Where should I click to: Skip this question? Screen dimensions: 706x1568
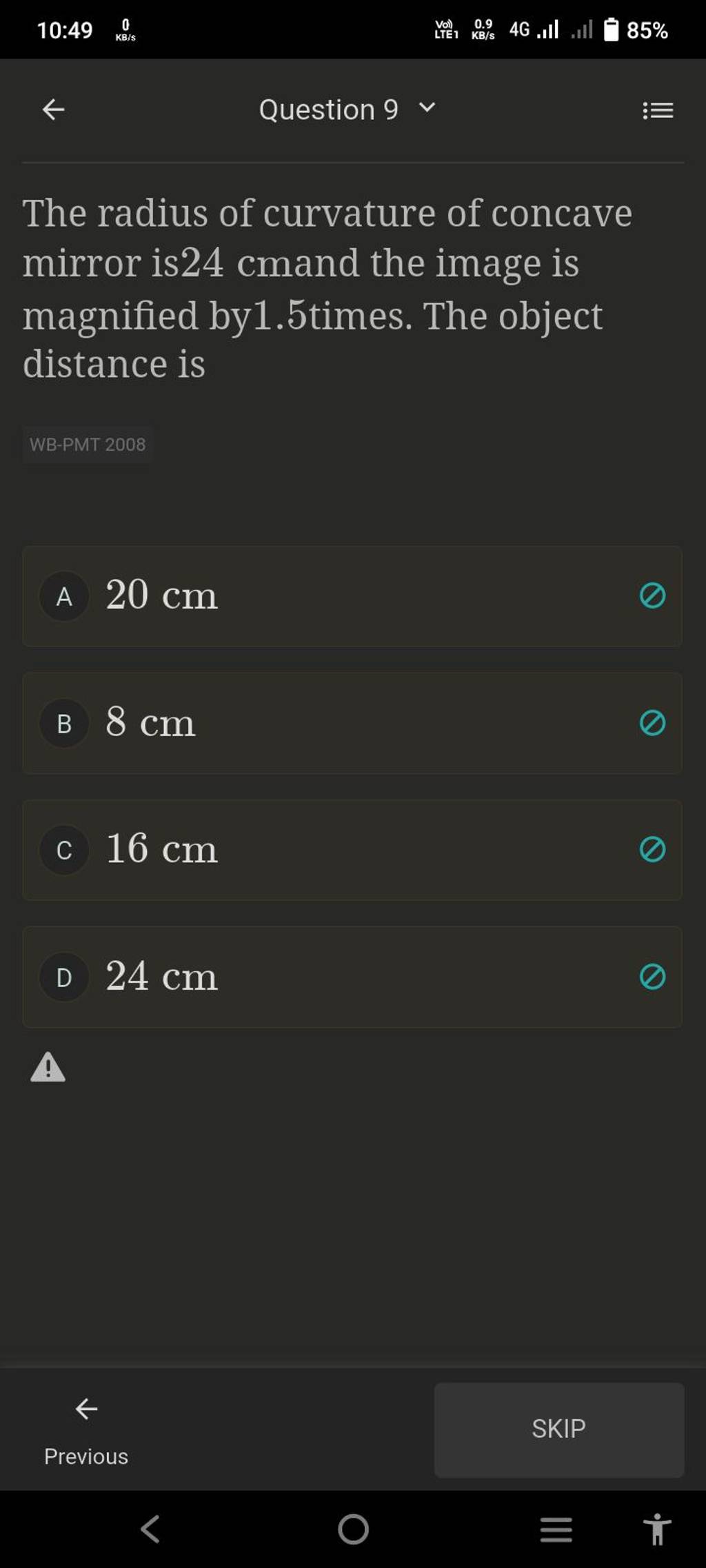(558, 1429)
